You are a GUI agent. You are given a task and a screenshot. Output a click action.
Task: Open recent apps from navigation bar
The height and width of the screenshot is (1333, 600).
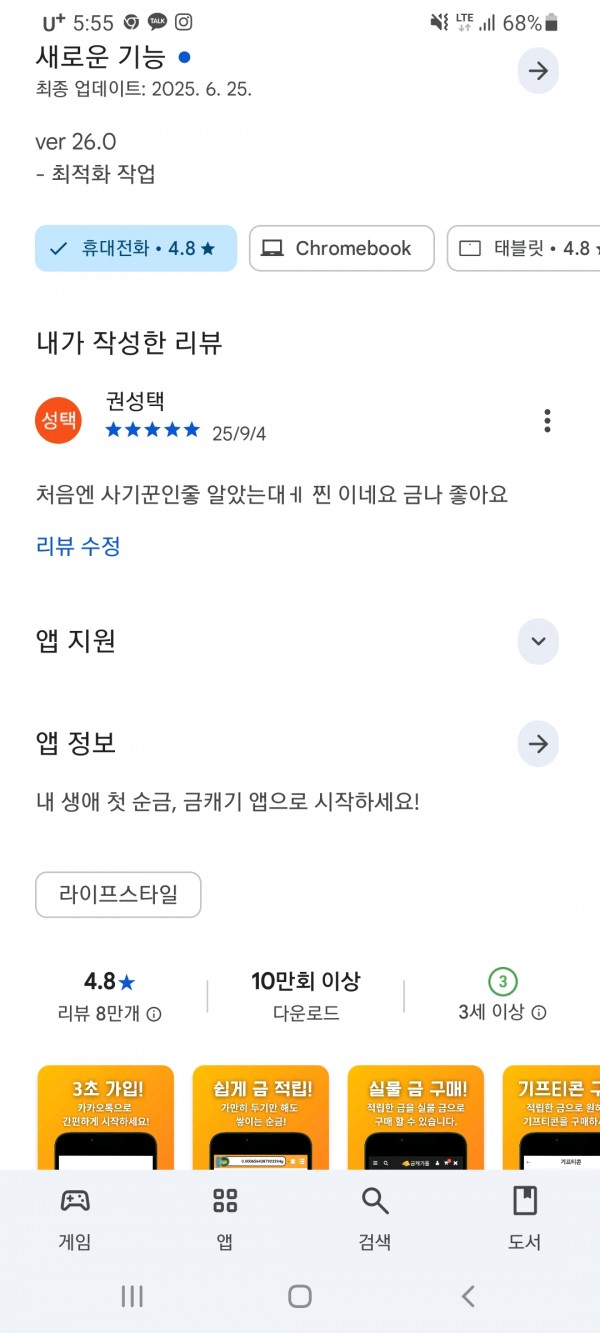[132, 1297]
